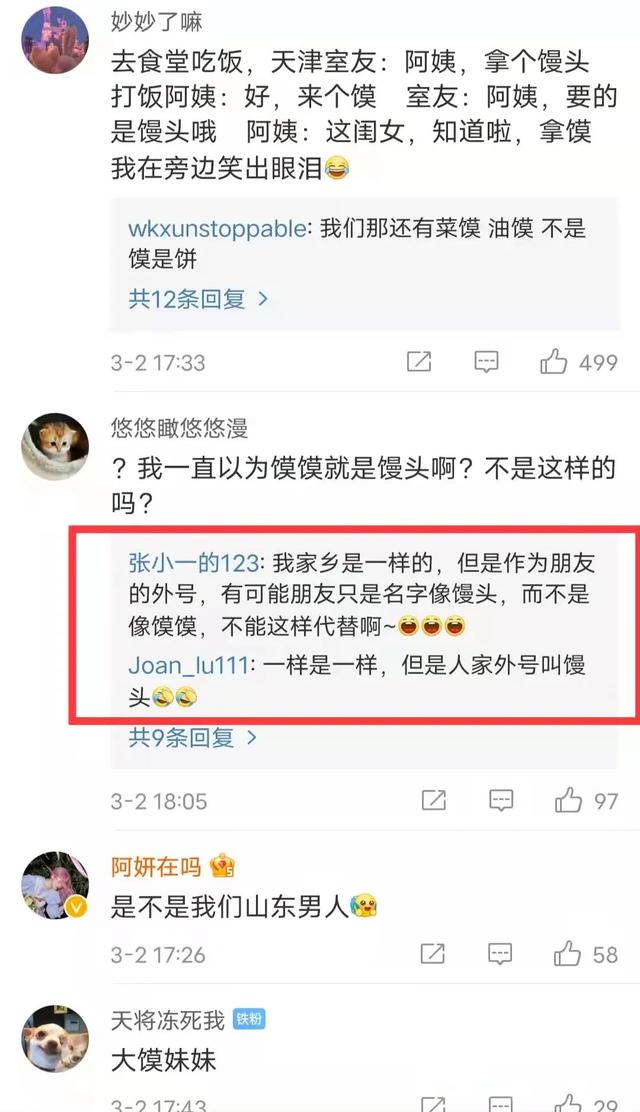Screen dimensions: 640x1112
Task: Open 天将冻死我's dog avatar
Action: click(56, 1039)
